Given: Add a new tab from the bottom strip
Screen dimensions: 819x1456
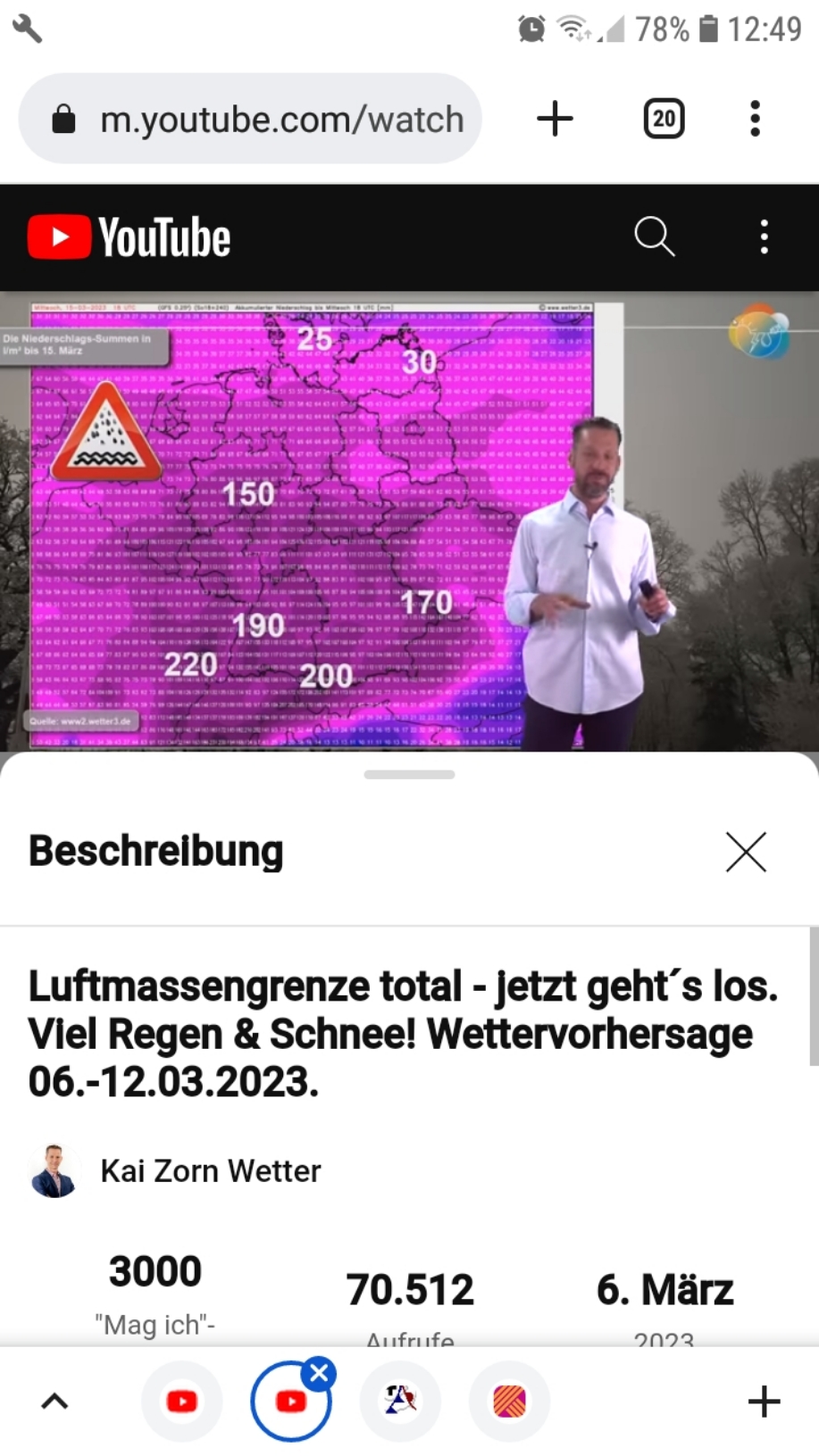Looking at the screenshot, I should click(764, 1402).
